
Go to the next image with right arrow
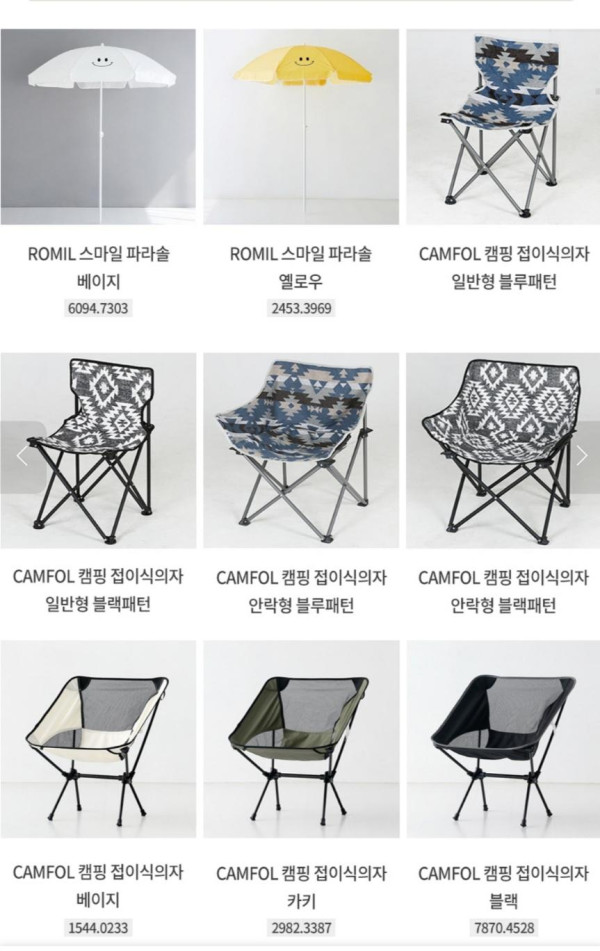581,456
